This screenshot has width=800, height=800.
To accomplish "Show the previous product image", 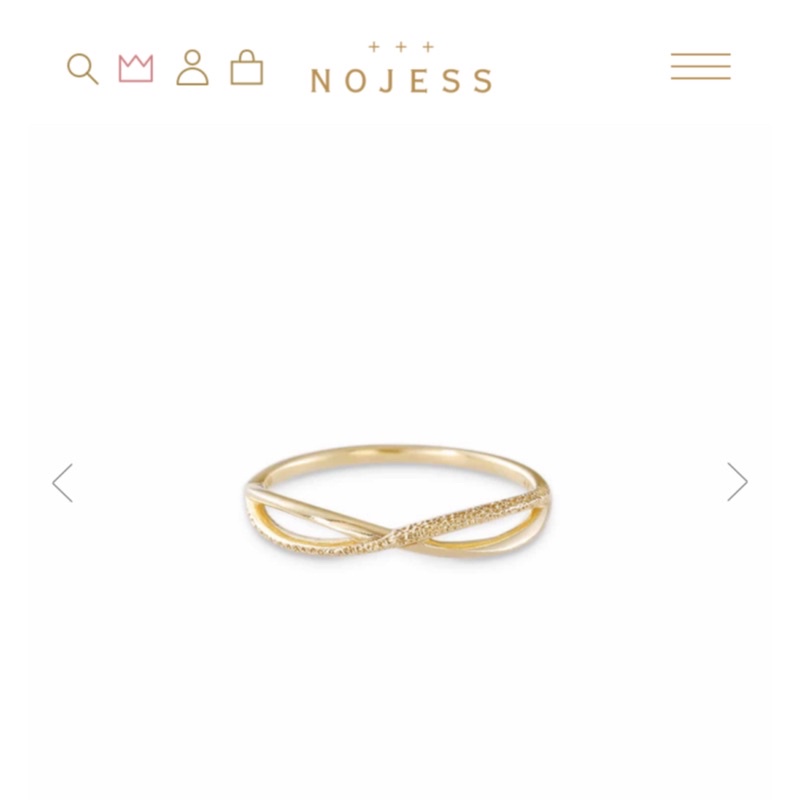I will click(x=63, y=483).
